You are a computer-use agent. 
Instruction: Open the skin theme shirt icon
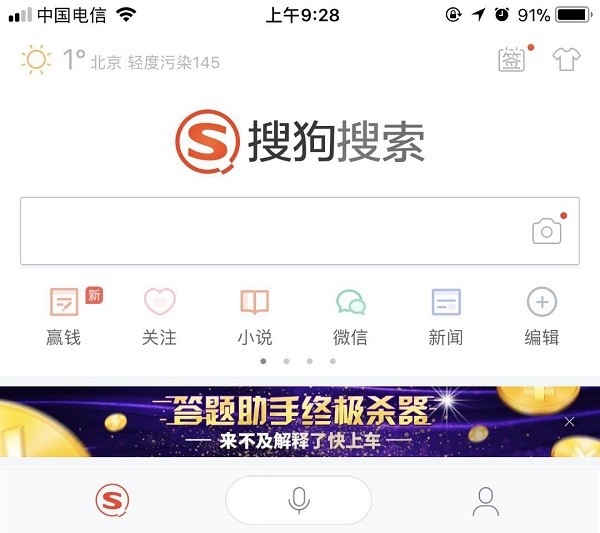566,60
